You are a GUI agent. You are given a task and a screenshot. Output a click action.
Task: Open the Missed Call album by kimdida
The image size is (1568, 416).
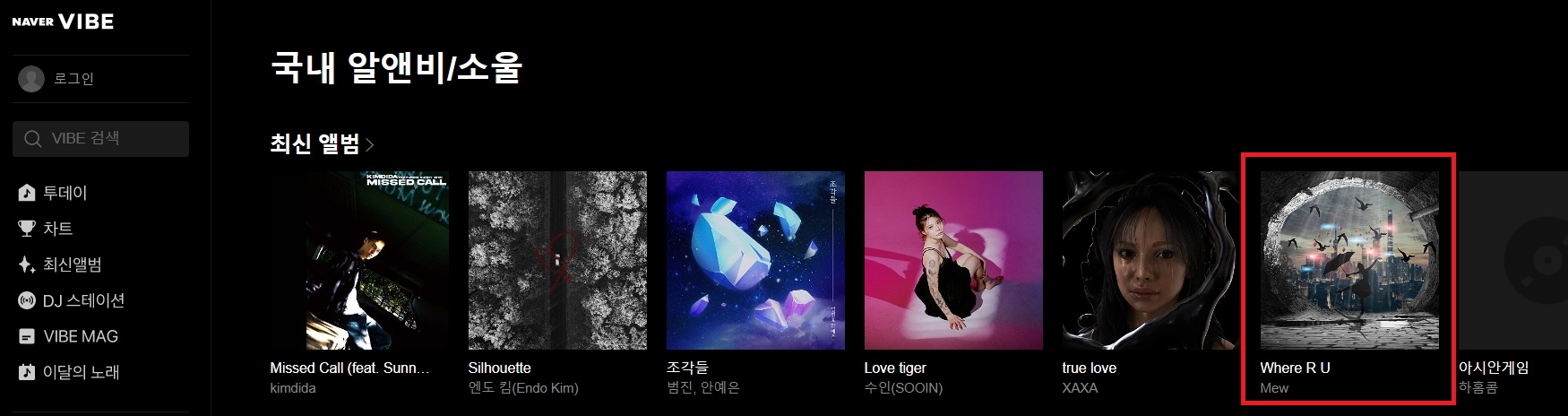coord(358,260)
